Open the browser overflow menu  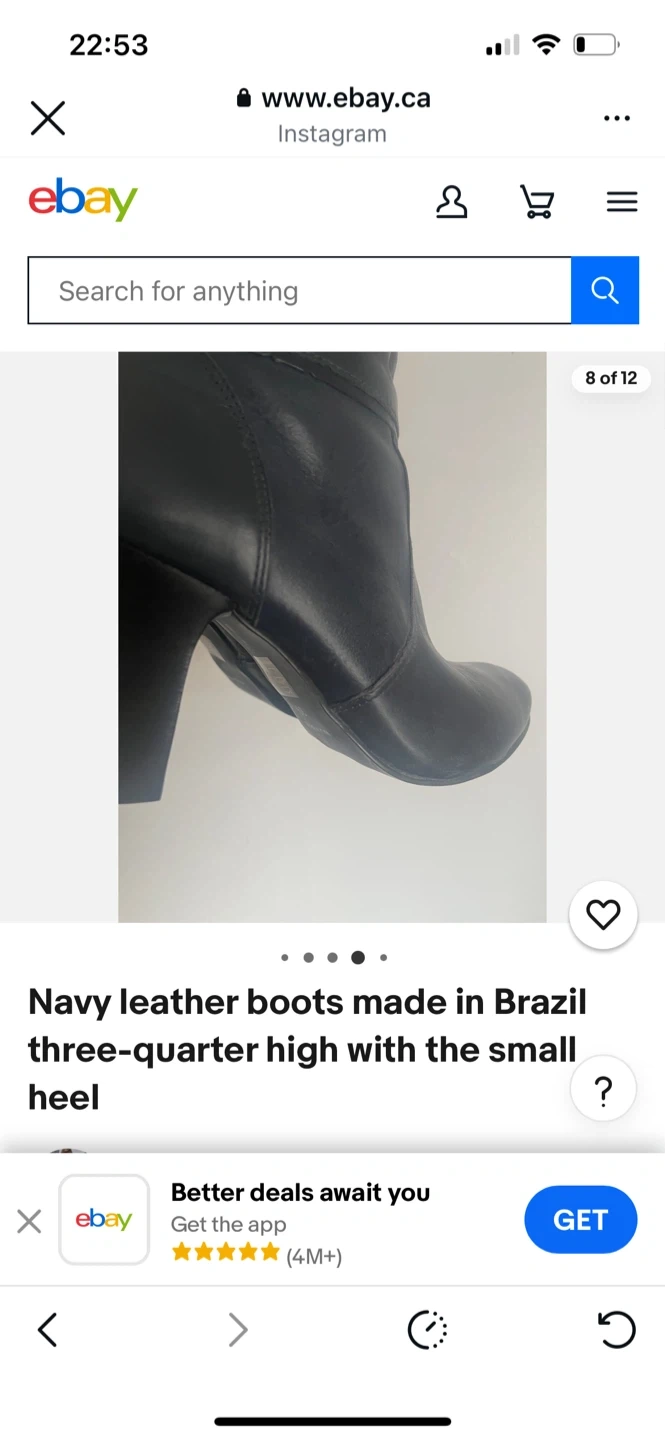pos(617,118)
